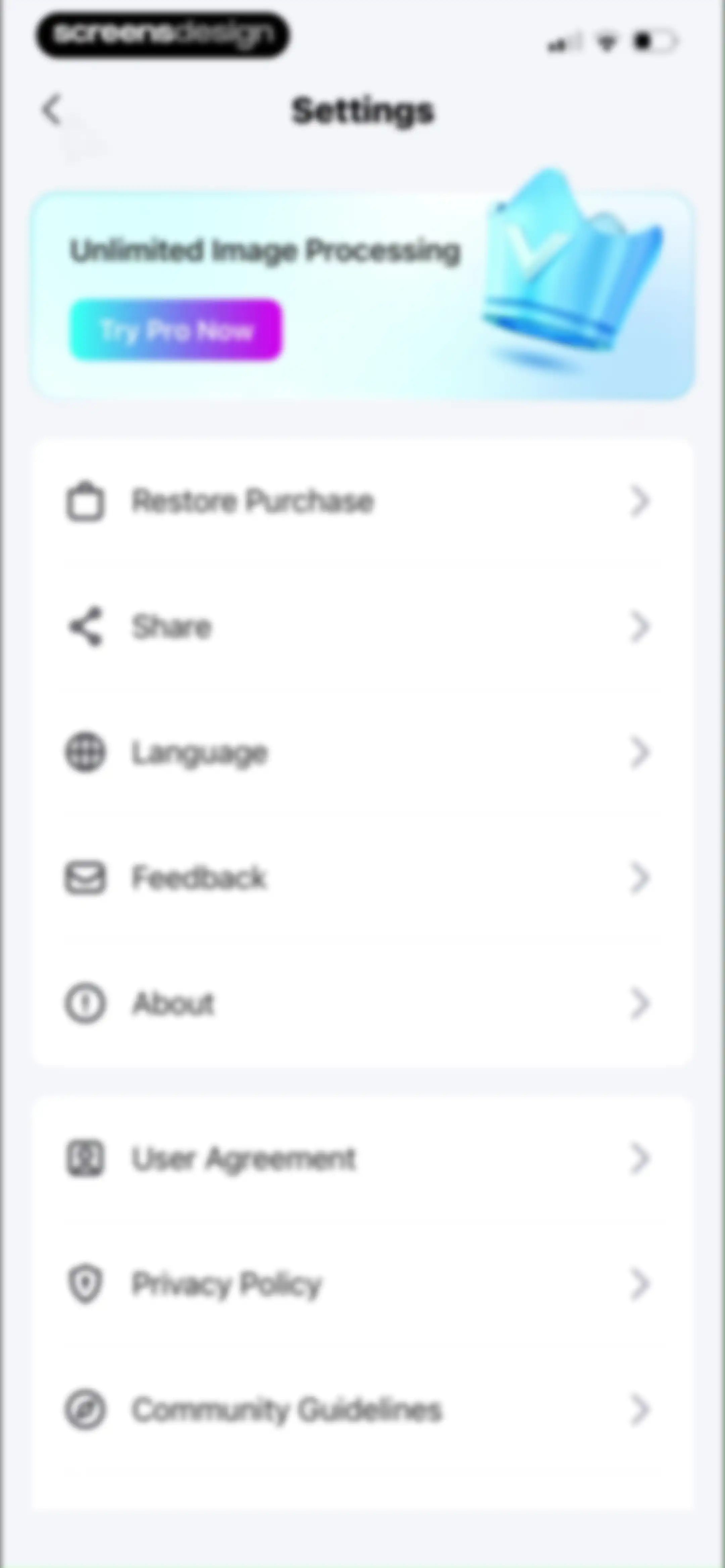Send Feedback via the Feedback row
This screenshot has width=725, height=1568.
363,878
